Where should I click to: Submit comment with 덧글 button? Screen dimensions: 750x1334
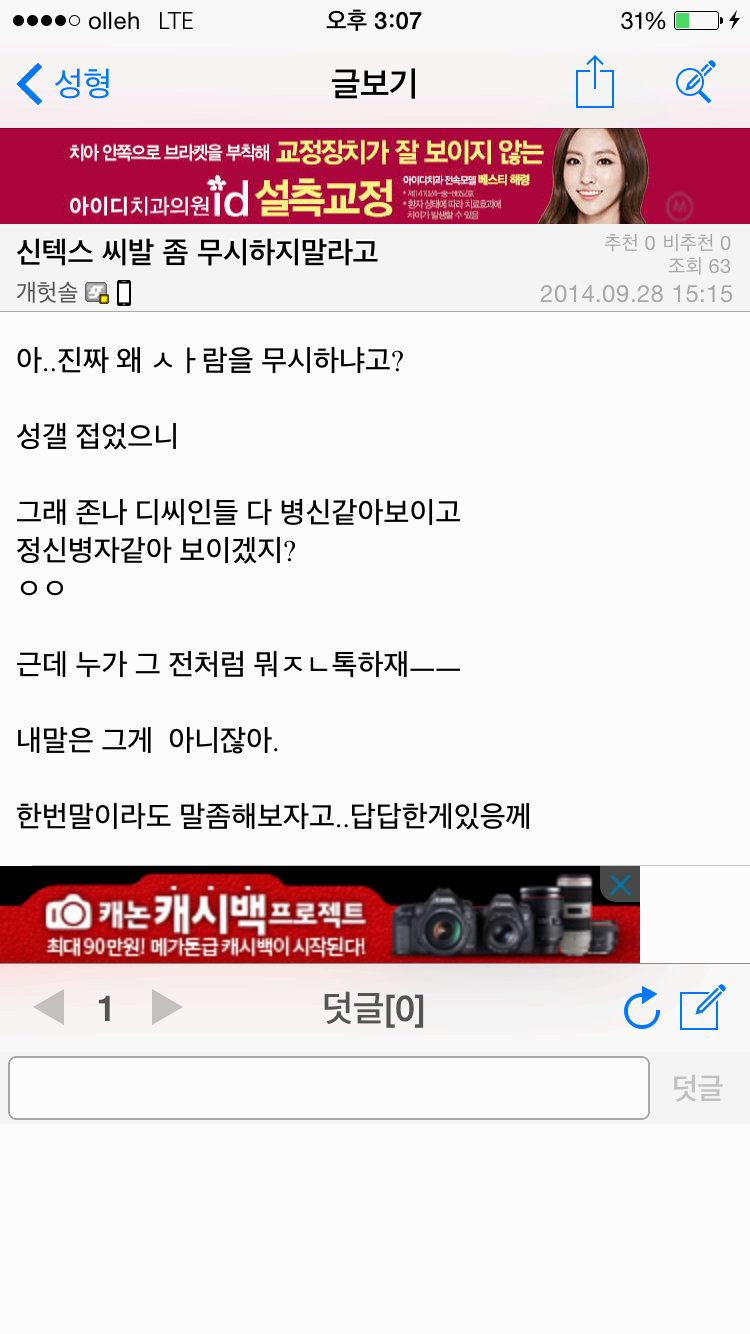(x=698, y=1088)
